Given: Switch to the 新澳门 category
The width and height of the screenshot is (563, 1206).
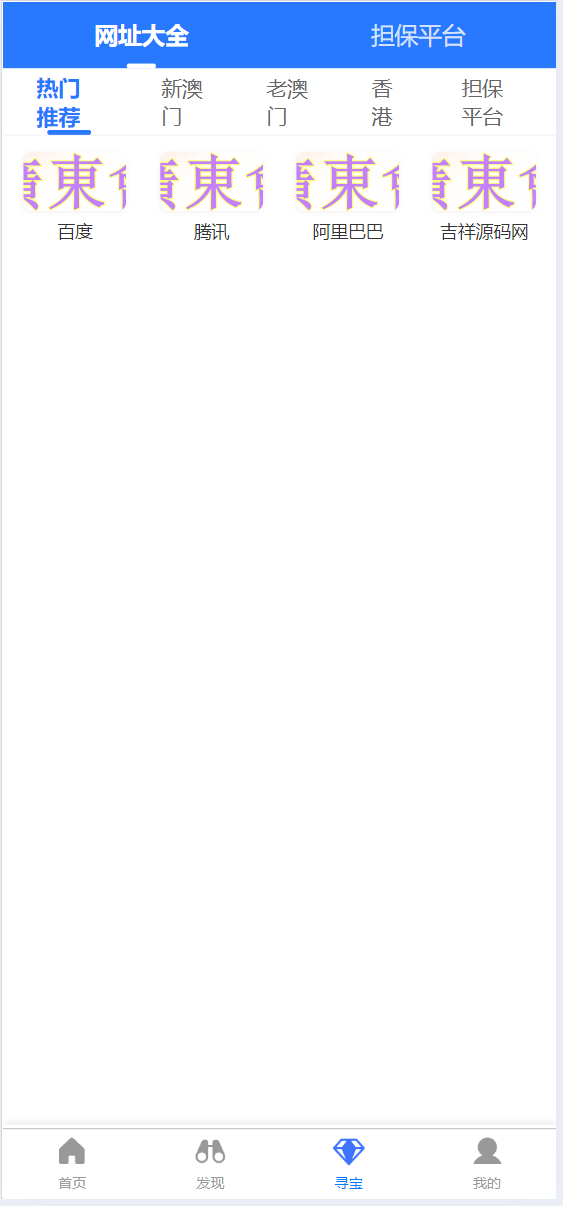Looking at the screenshot, I should click(x=182, y=103).
